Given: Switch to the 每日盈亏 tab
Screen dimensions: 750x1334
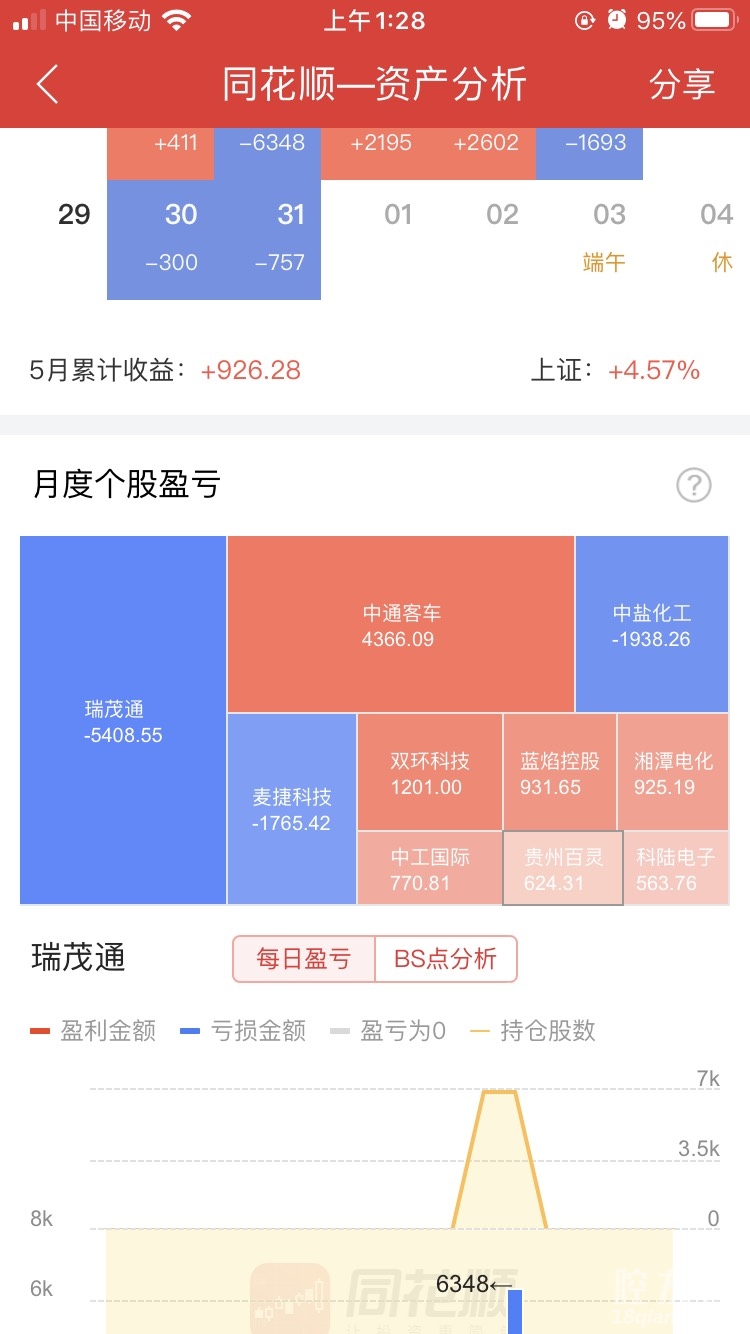Looking at the screenshot, I should tap(304, 960).
